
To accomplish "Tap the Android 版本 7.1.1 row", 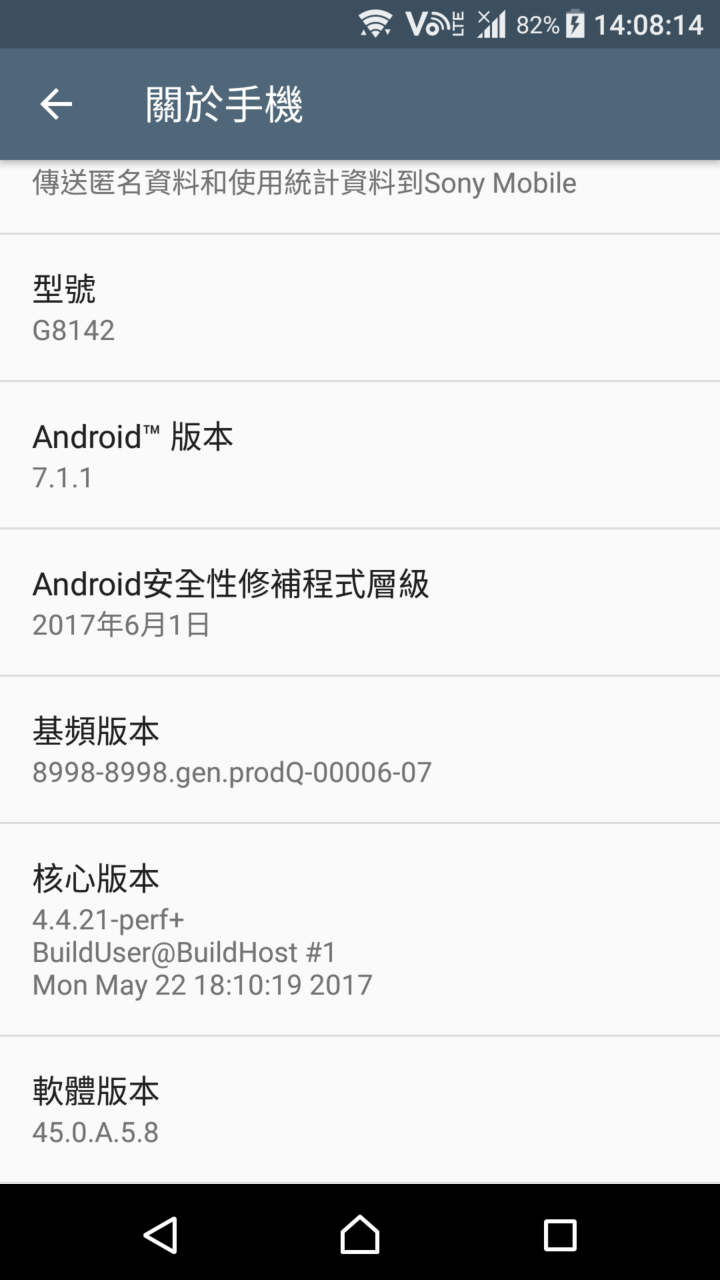I will coord(360,455).
